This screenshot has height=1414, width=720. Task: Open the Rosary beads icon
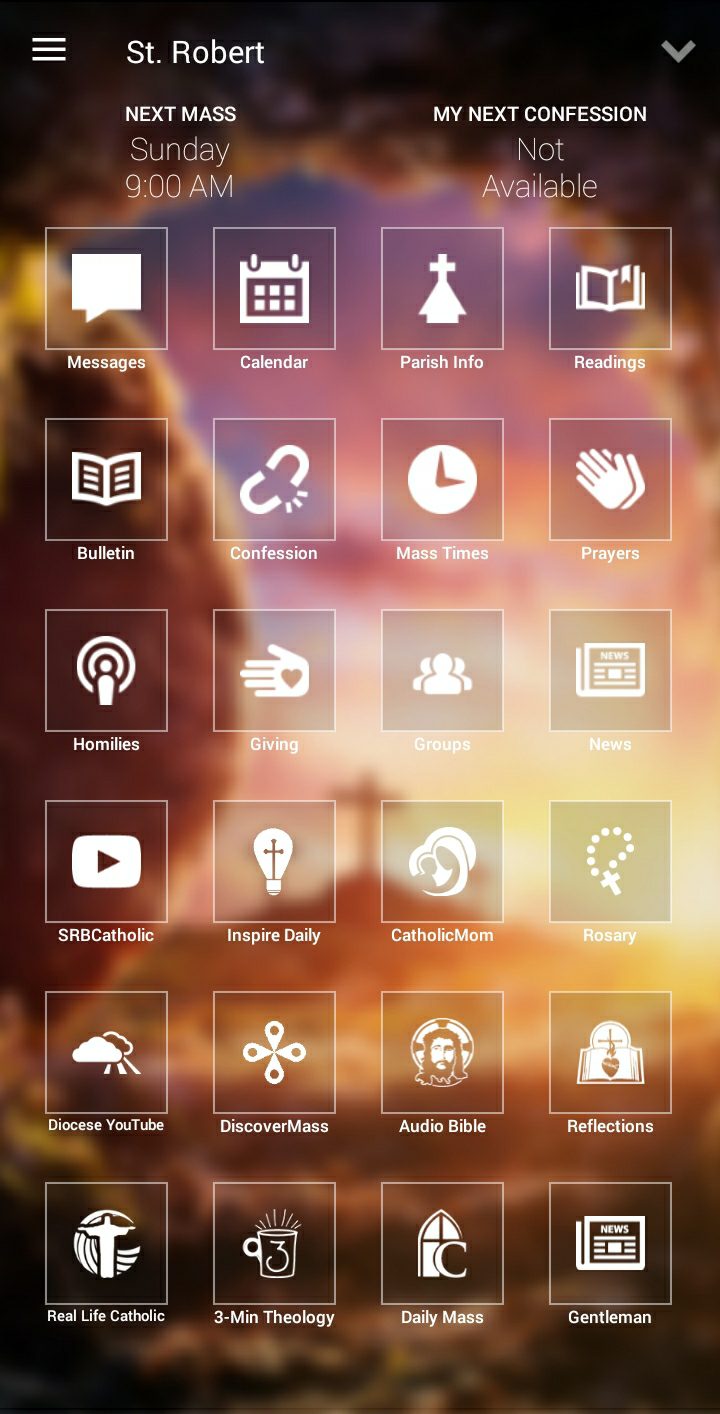pos(610,861)
